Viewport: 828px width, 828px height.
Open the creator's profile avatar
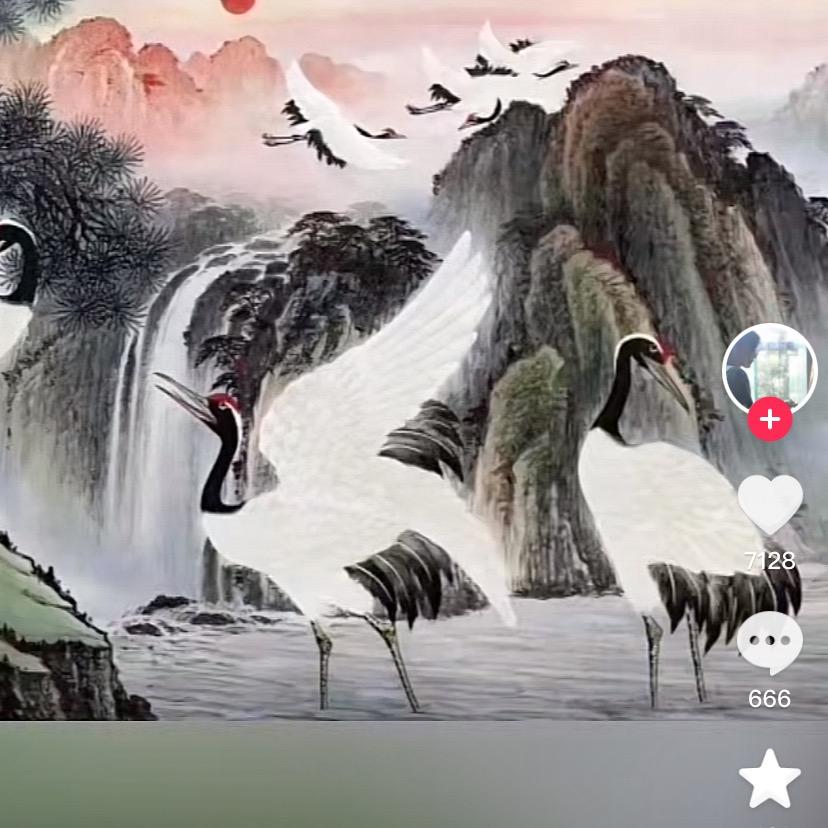point(769,368)
